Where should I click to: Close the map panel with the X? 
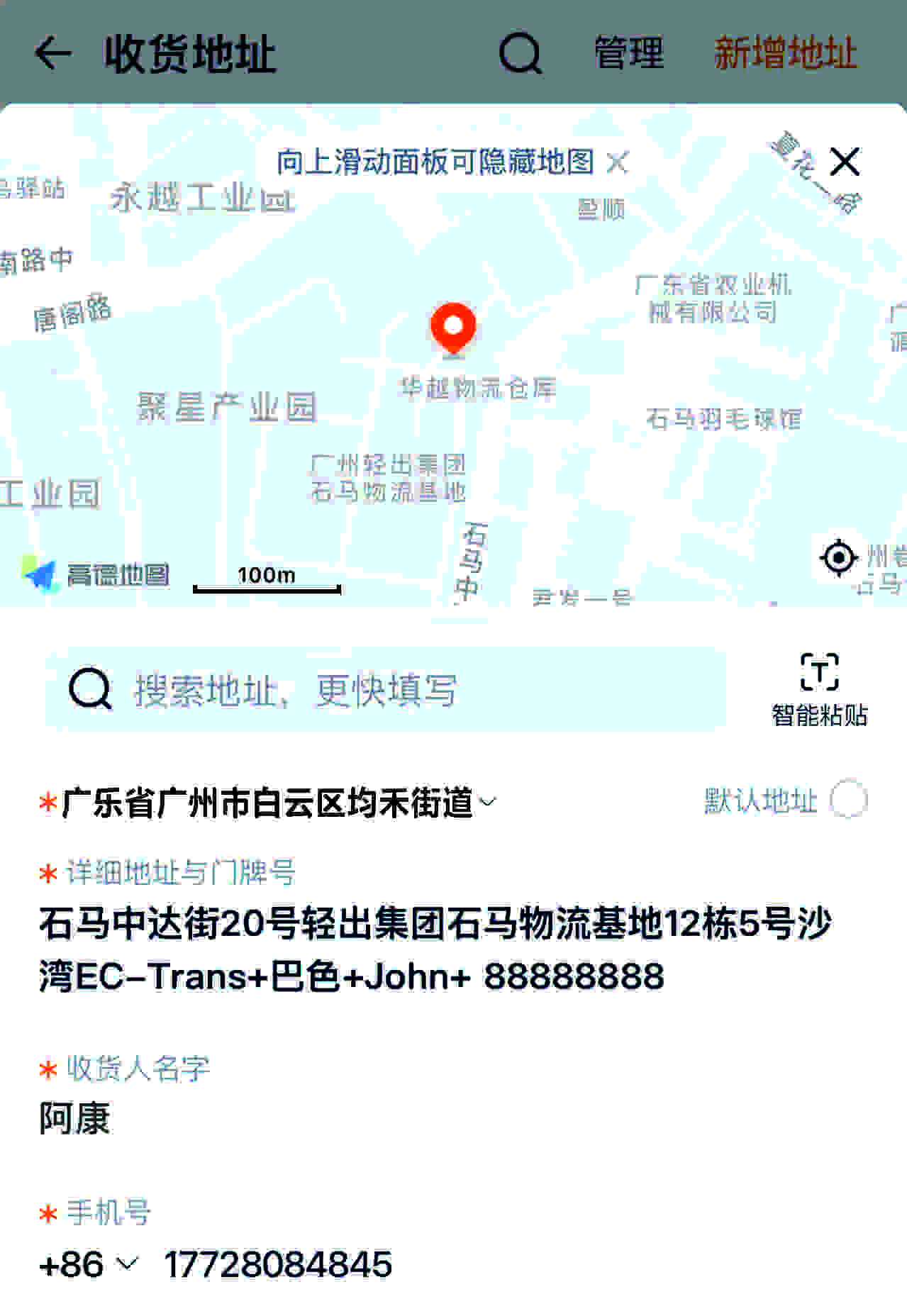tap(845, 162)
